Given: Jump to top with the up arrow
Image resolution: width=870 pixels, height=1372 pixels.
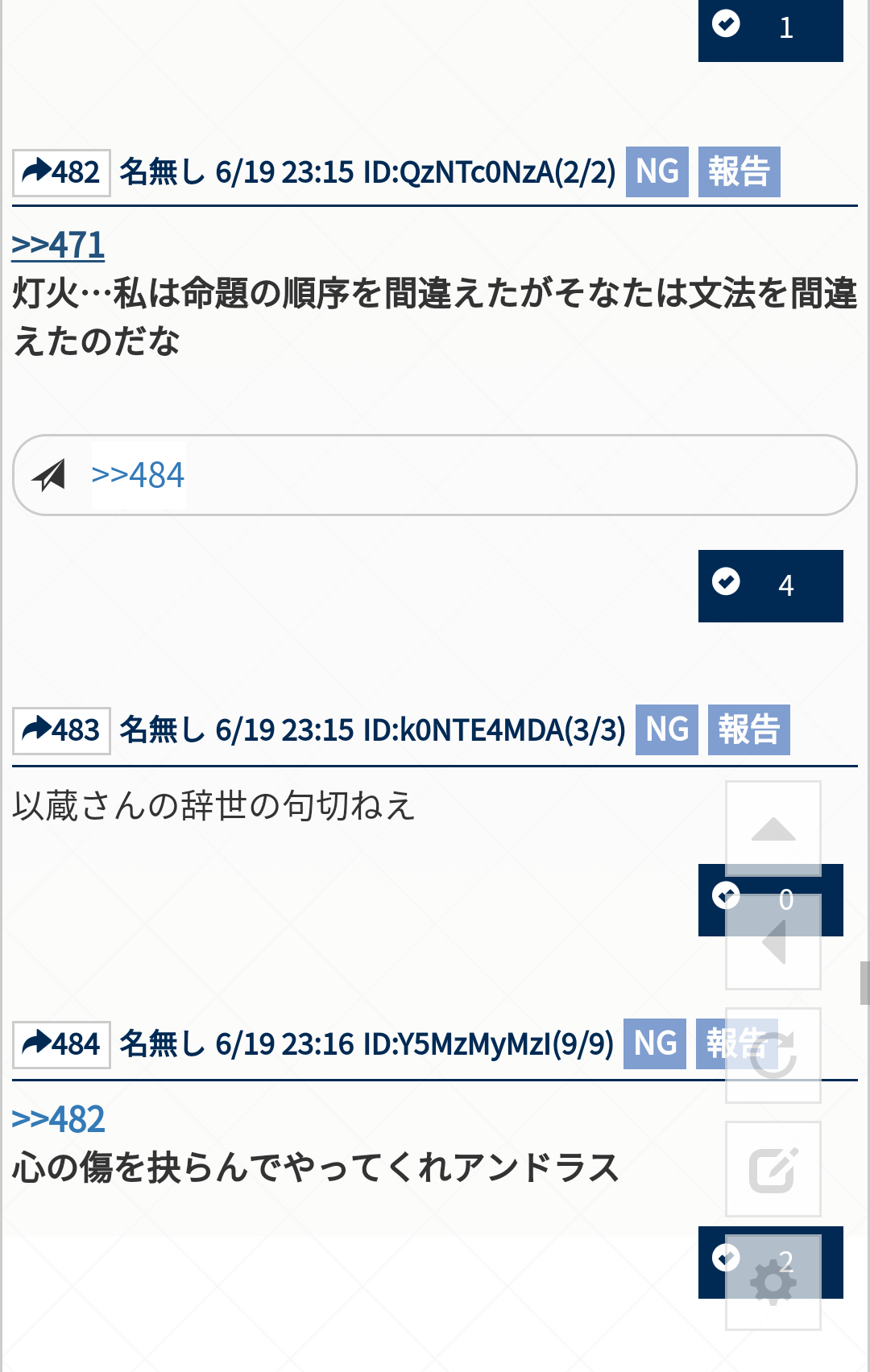Looking at the screenshot, I should click(x=773, y=829).
